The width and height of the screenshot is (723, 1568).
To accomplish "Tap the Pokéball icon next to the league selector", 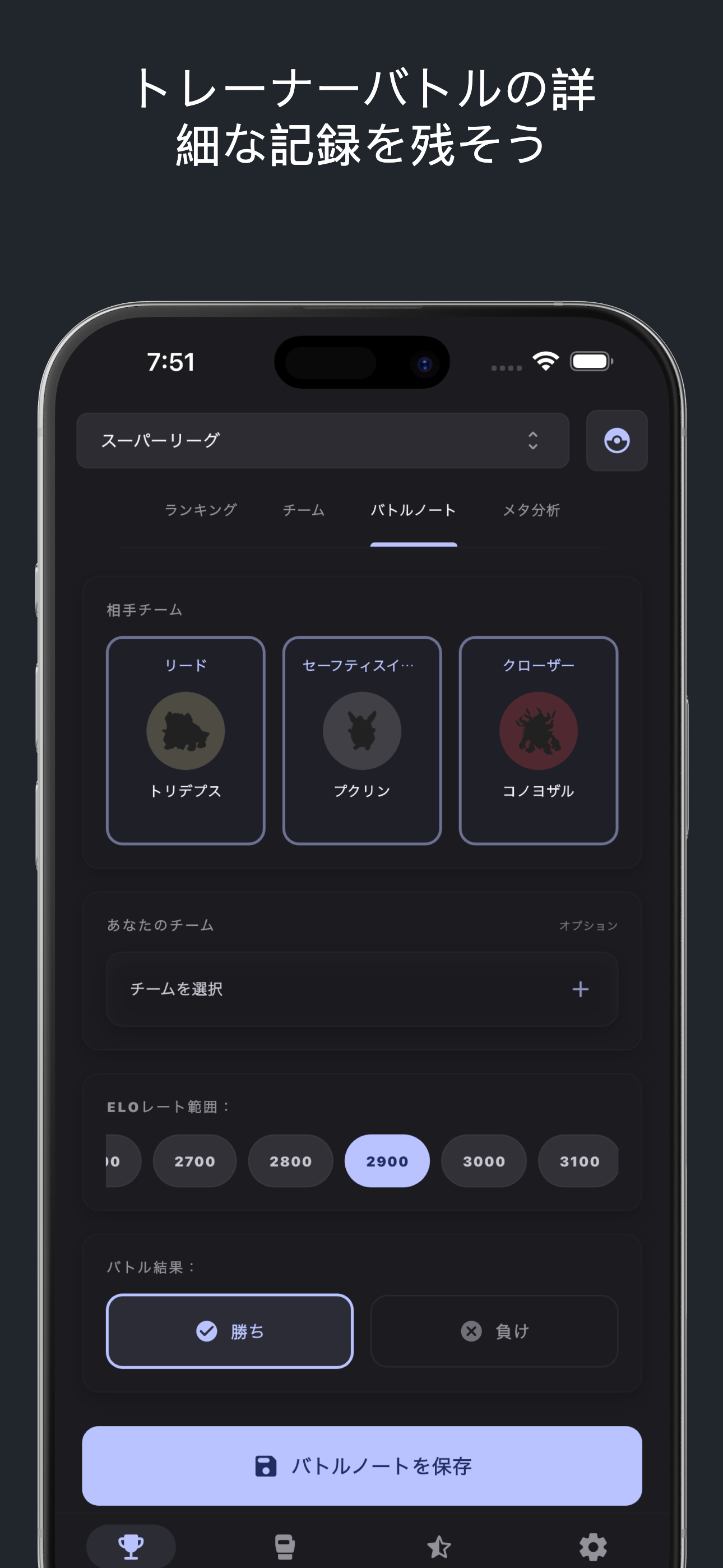I will (x=617, y=441).
